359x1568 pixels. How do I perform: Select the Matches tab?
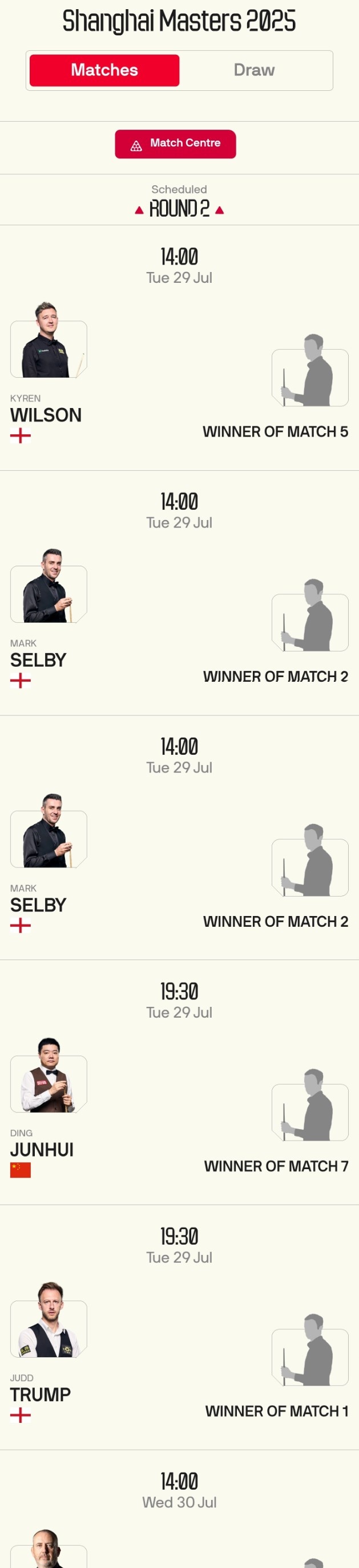click(104, 71)
